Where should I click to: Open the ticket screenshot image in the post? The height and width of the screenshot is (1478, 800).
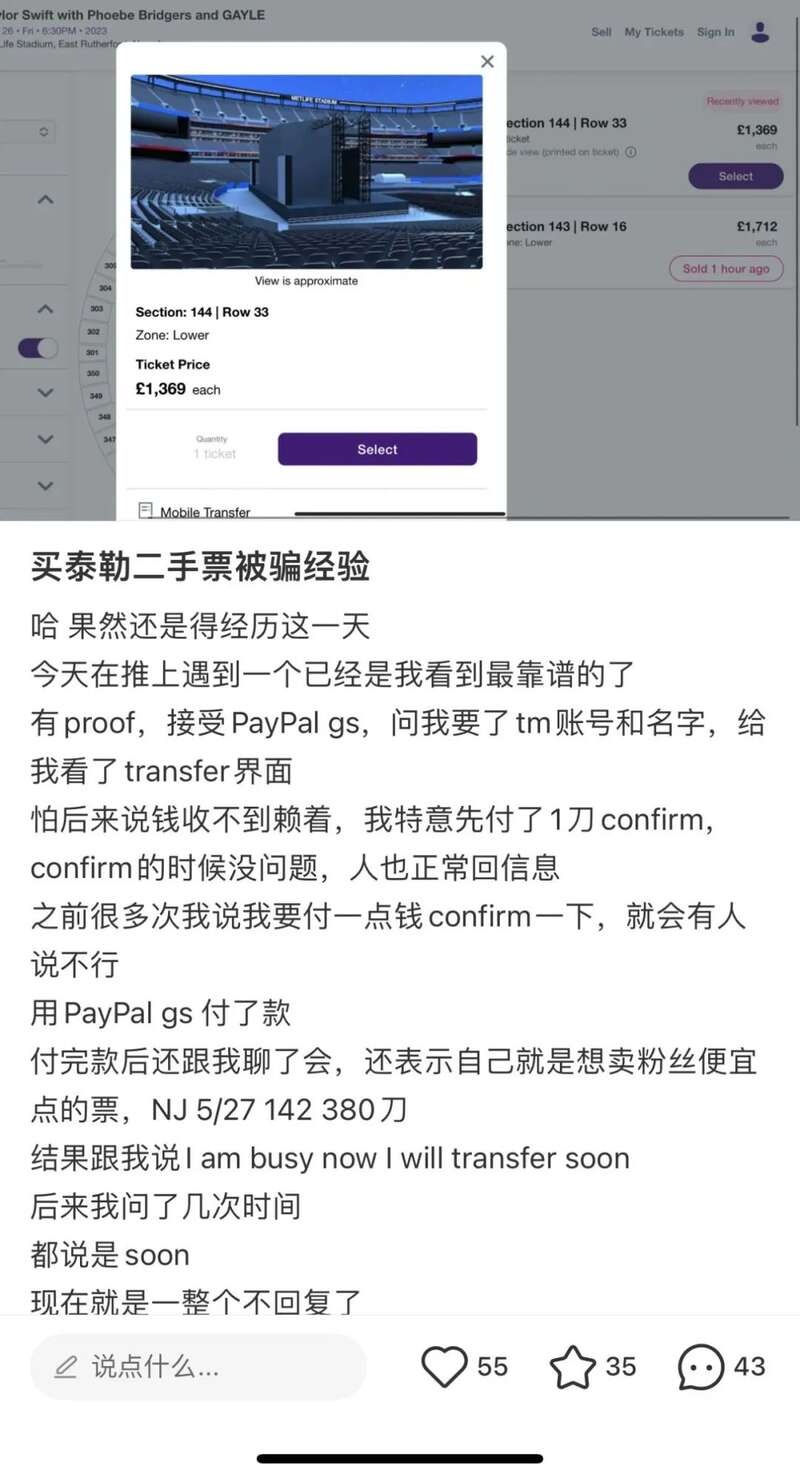click(400, 260)
